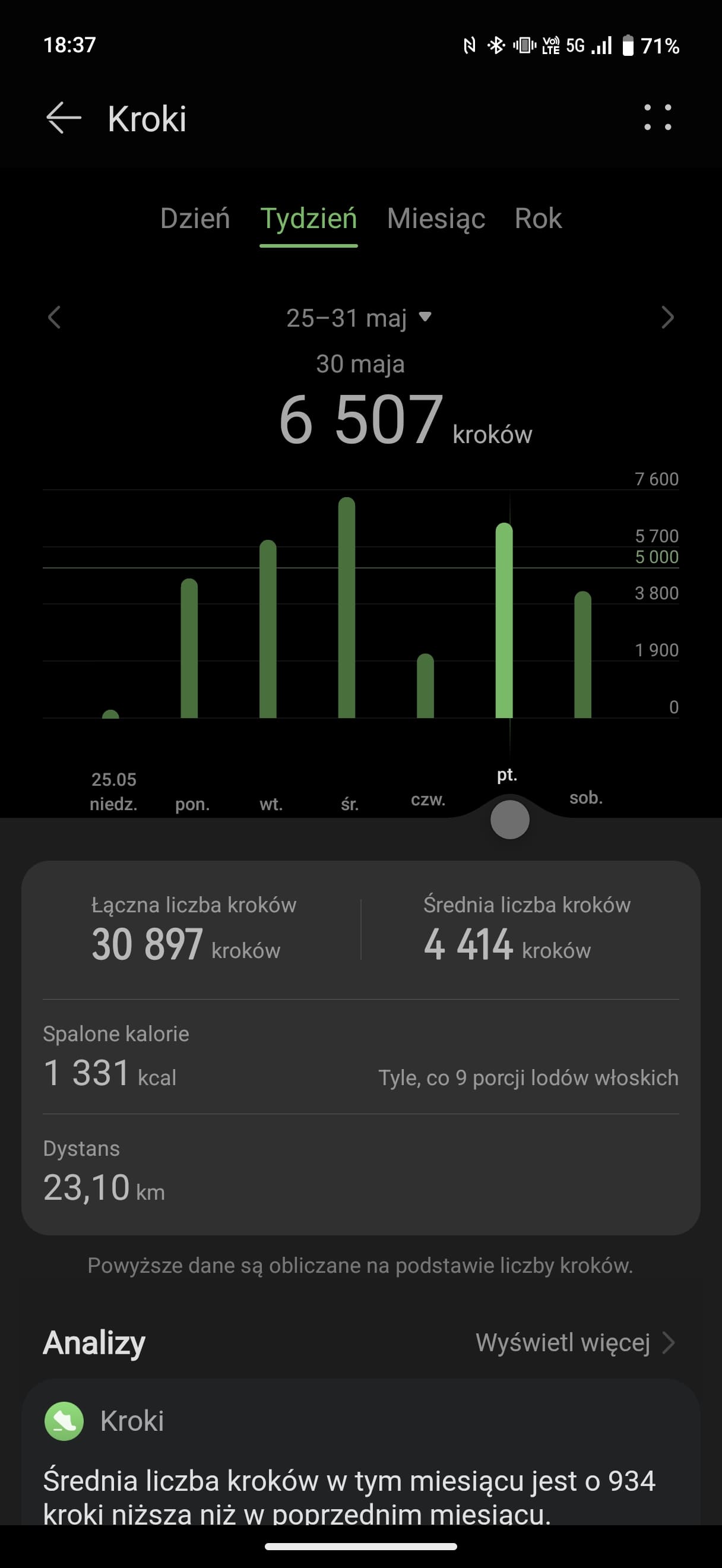This screenshot has height=1568, width=722.
Task: Go to the previous week
Action: [x=55, y=317]
